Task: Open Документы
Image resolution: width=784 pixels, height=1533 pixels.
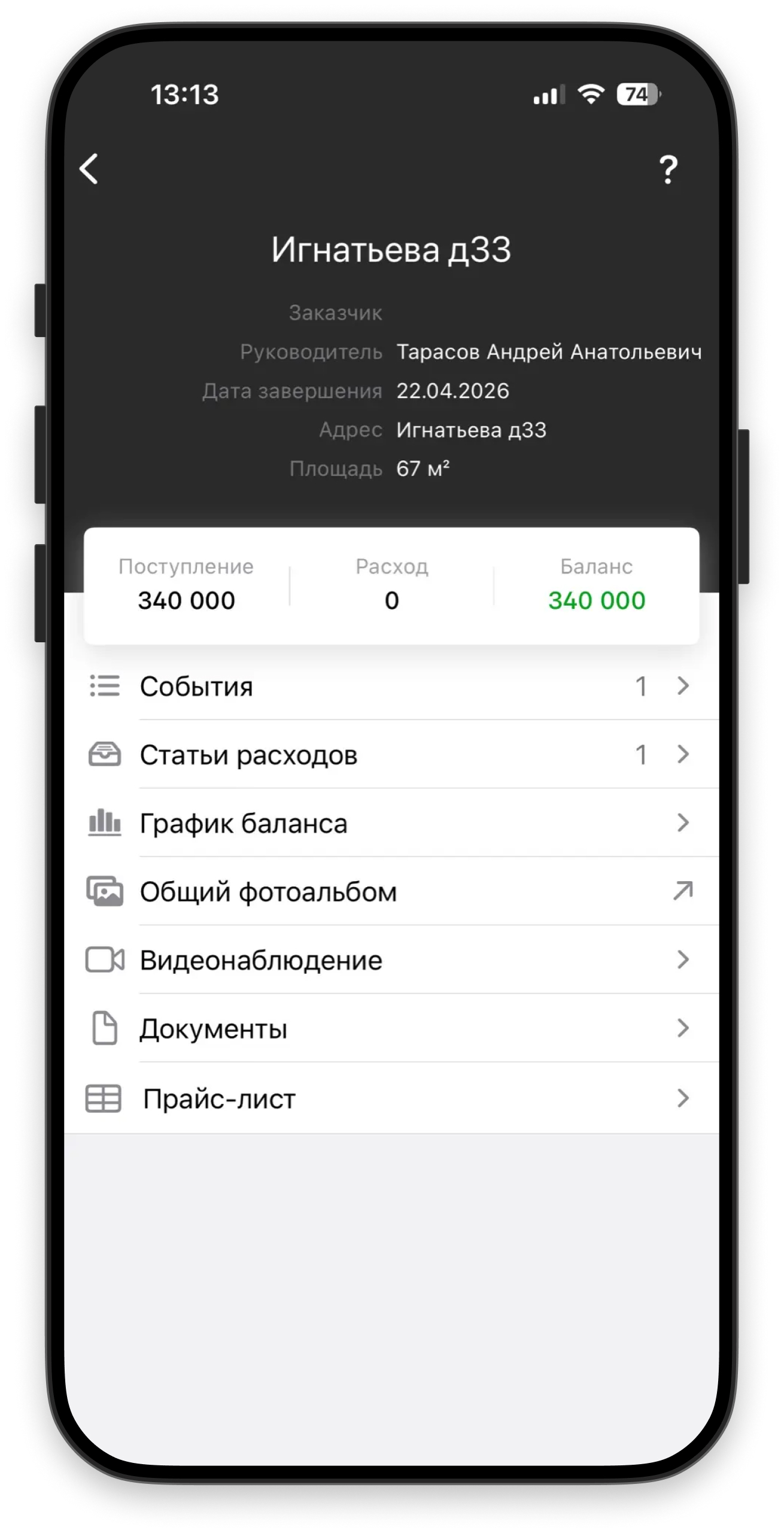Action: 391,1029
